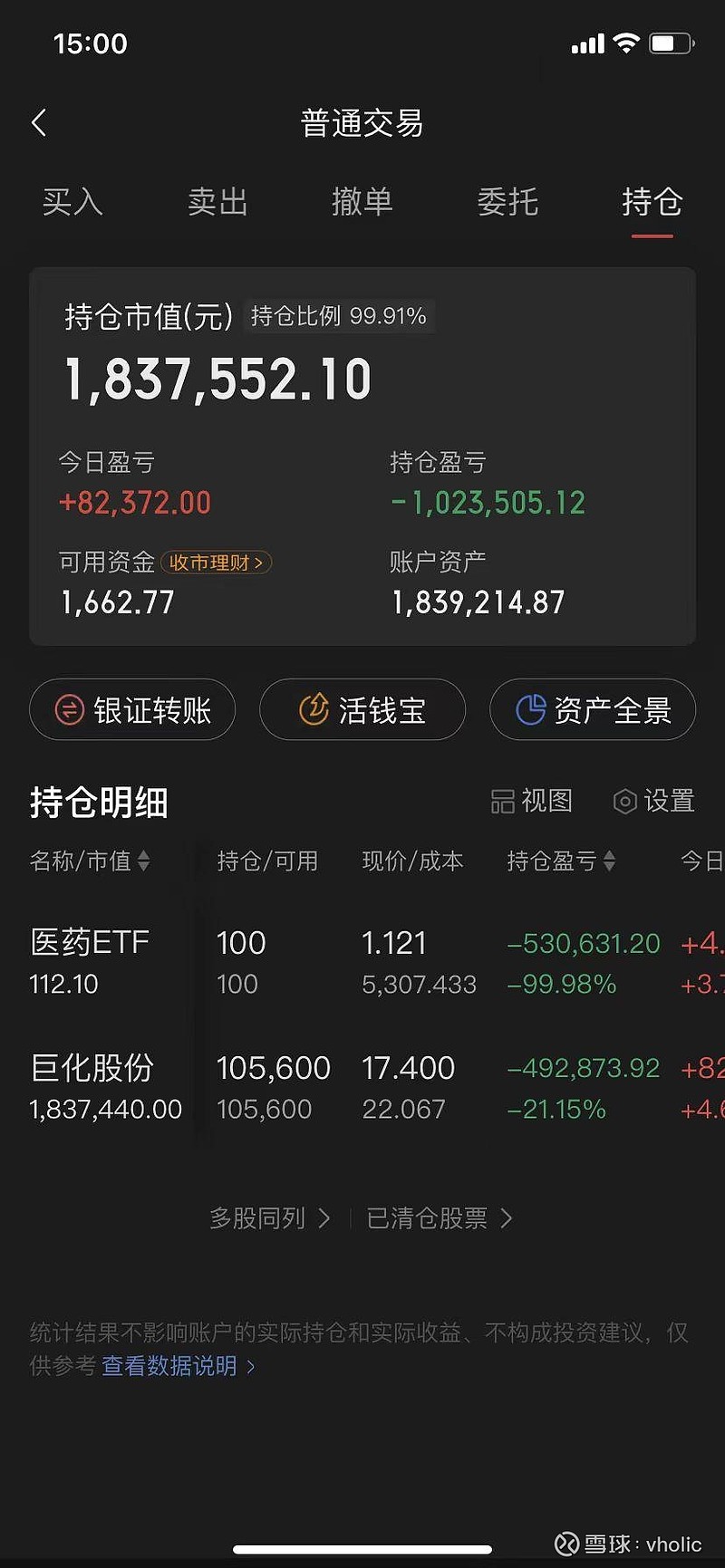Sort holdings by 名称/市值
725x1568 pixels.
pos(90,861)
